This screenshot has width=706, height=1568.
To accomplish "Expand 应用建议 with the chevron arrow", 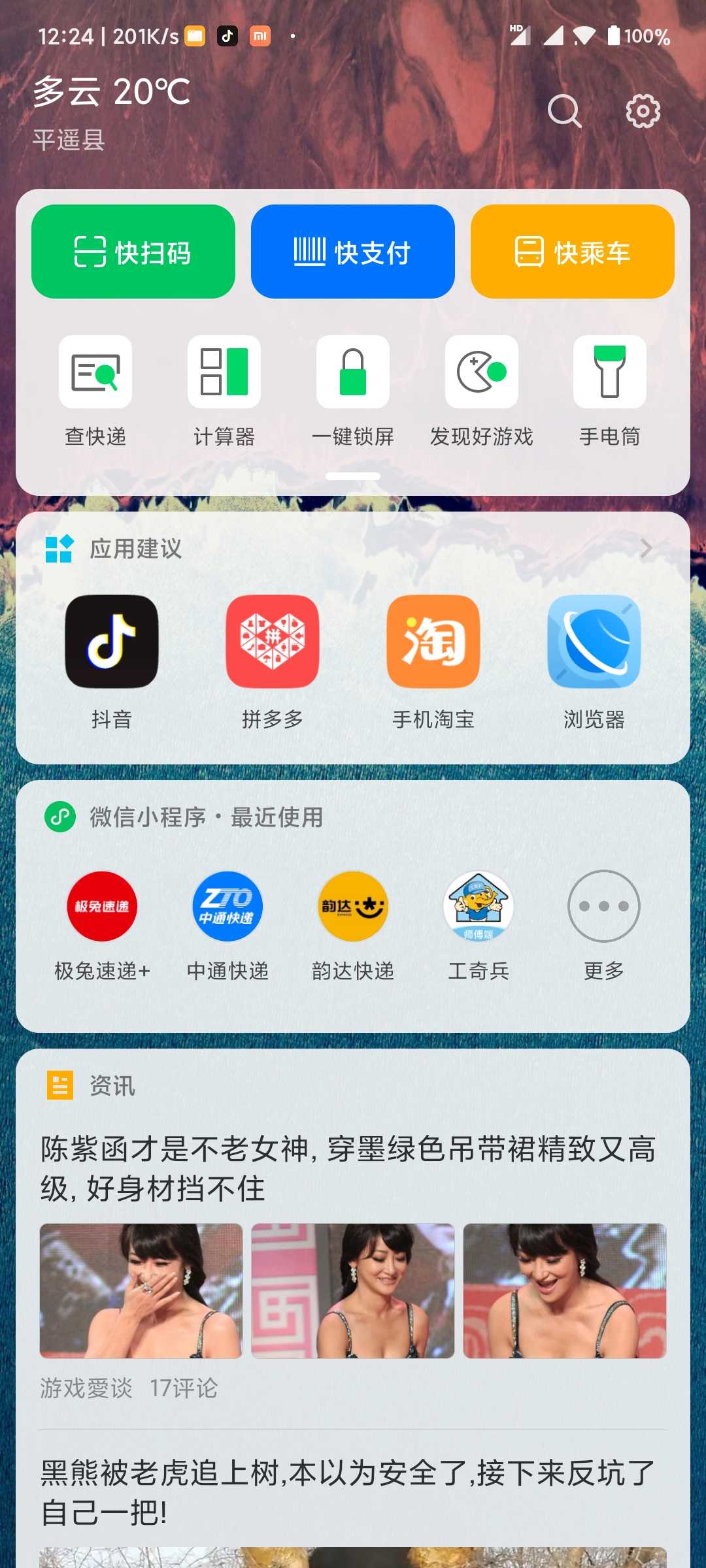I will tap(646, 549).
